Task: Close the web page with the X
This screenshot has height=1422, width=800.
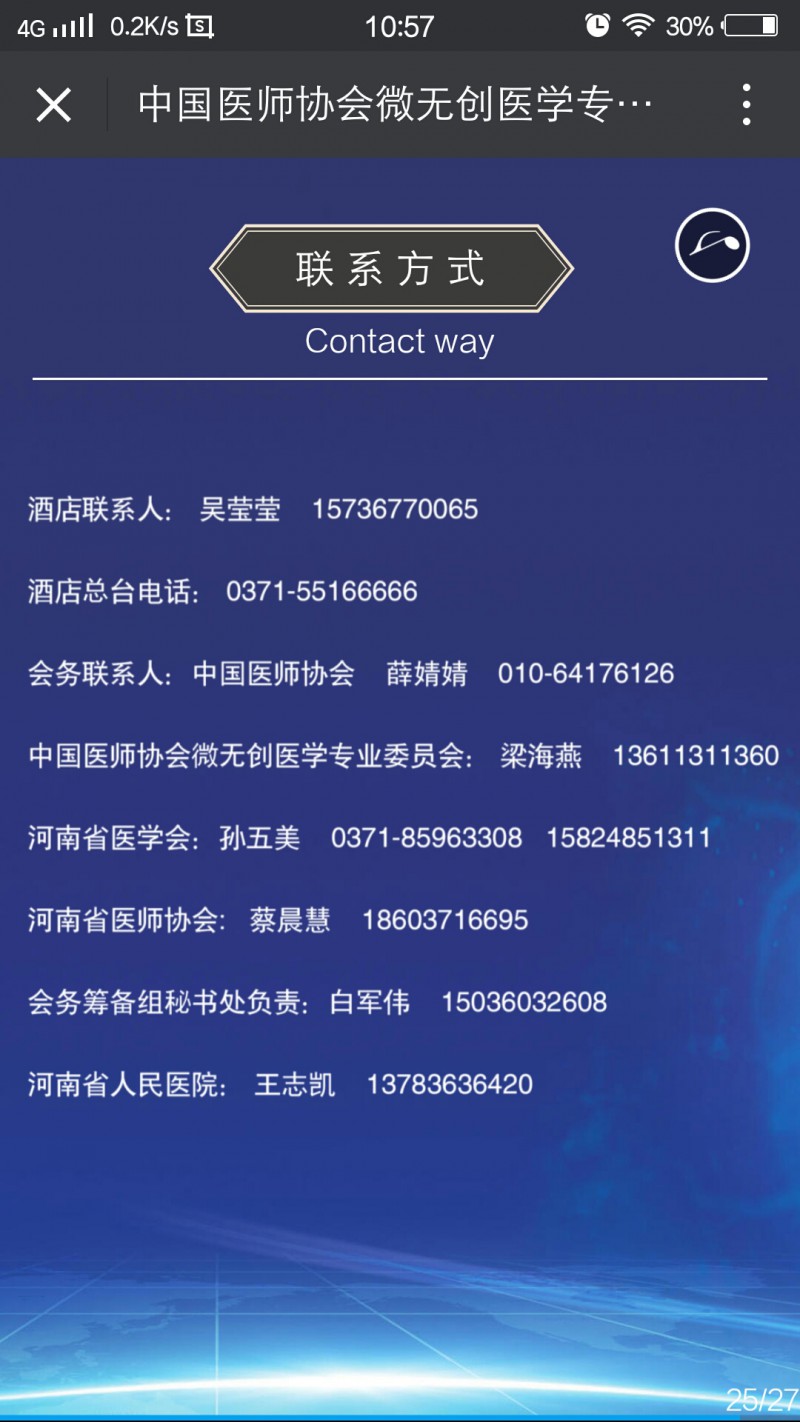Action: click(53, 105)
